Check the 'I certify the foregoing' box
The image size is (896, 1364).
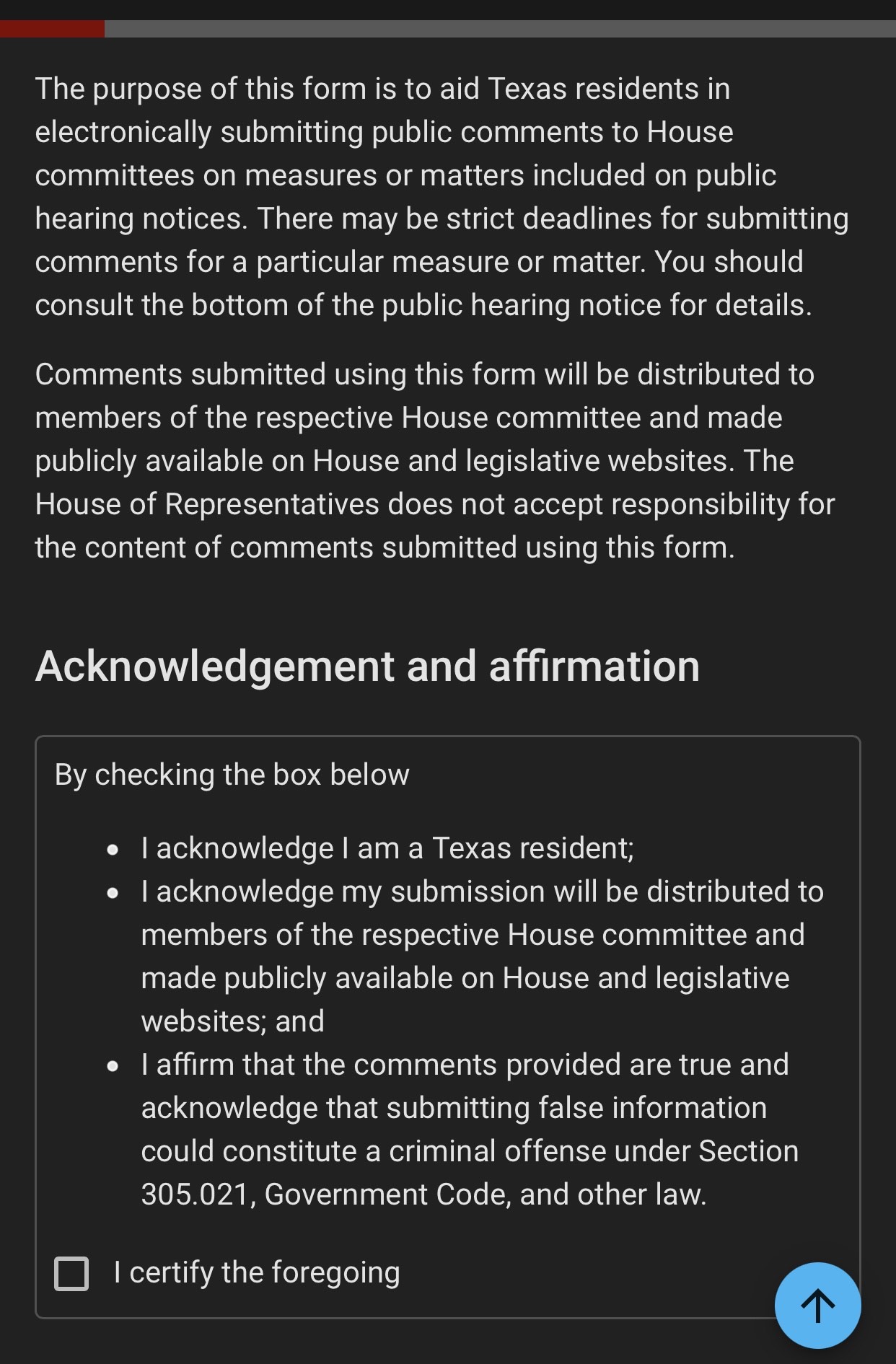point(71,1273)
